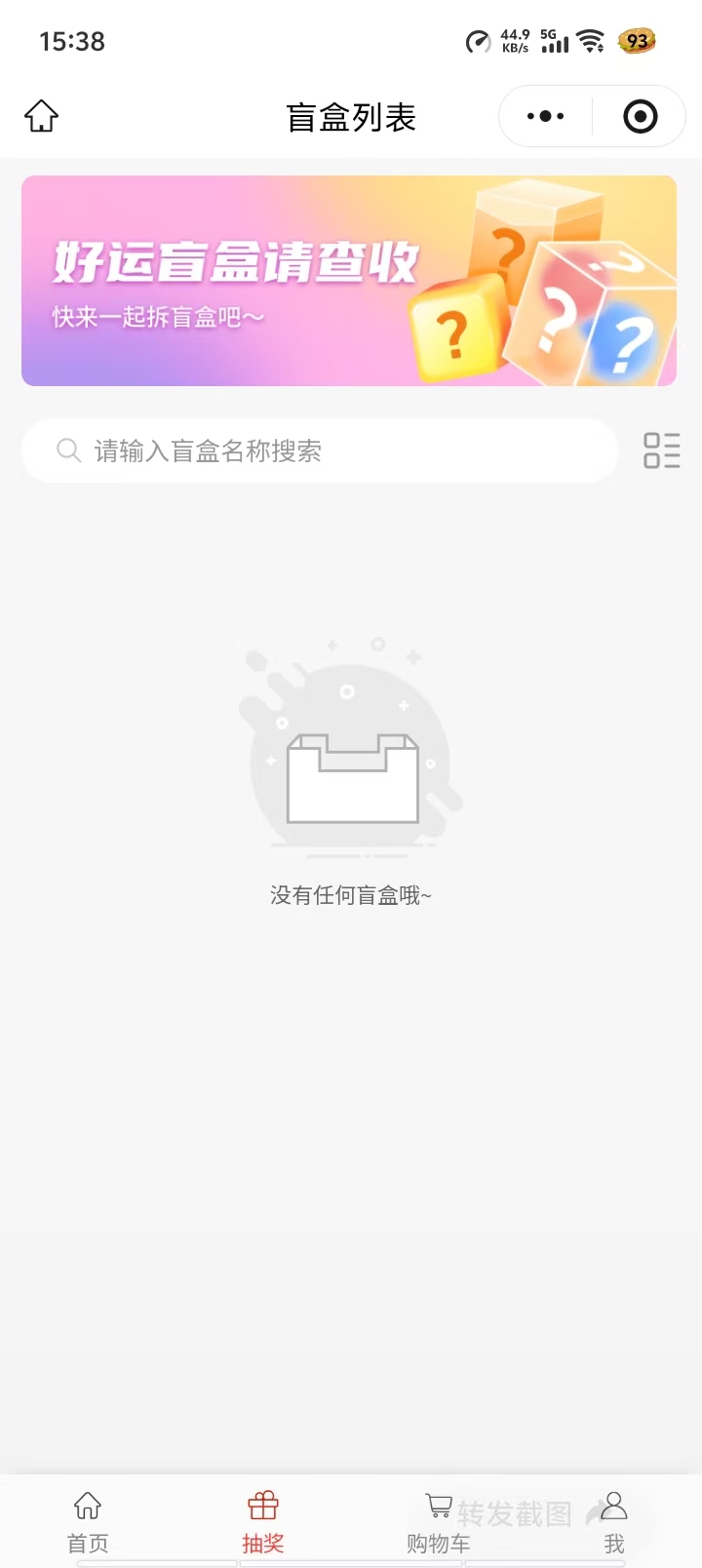Viewport: 702px width, 1568px height.
Task: Open the three-dot more menu
Action: point(545,116)
